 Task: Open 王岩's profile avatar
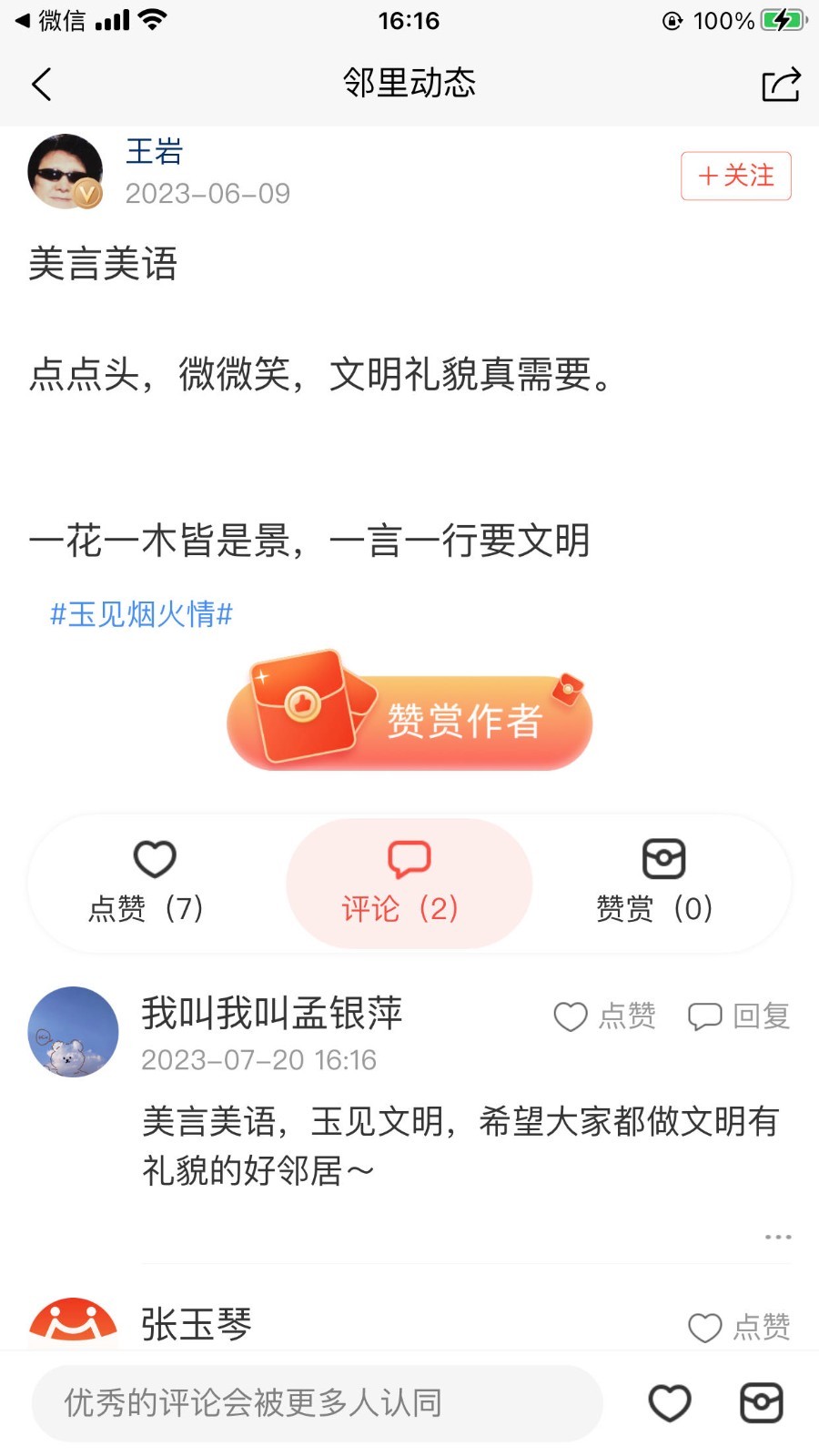tap(66, 172)
